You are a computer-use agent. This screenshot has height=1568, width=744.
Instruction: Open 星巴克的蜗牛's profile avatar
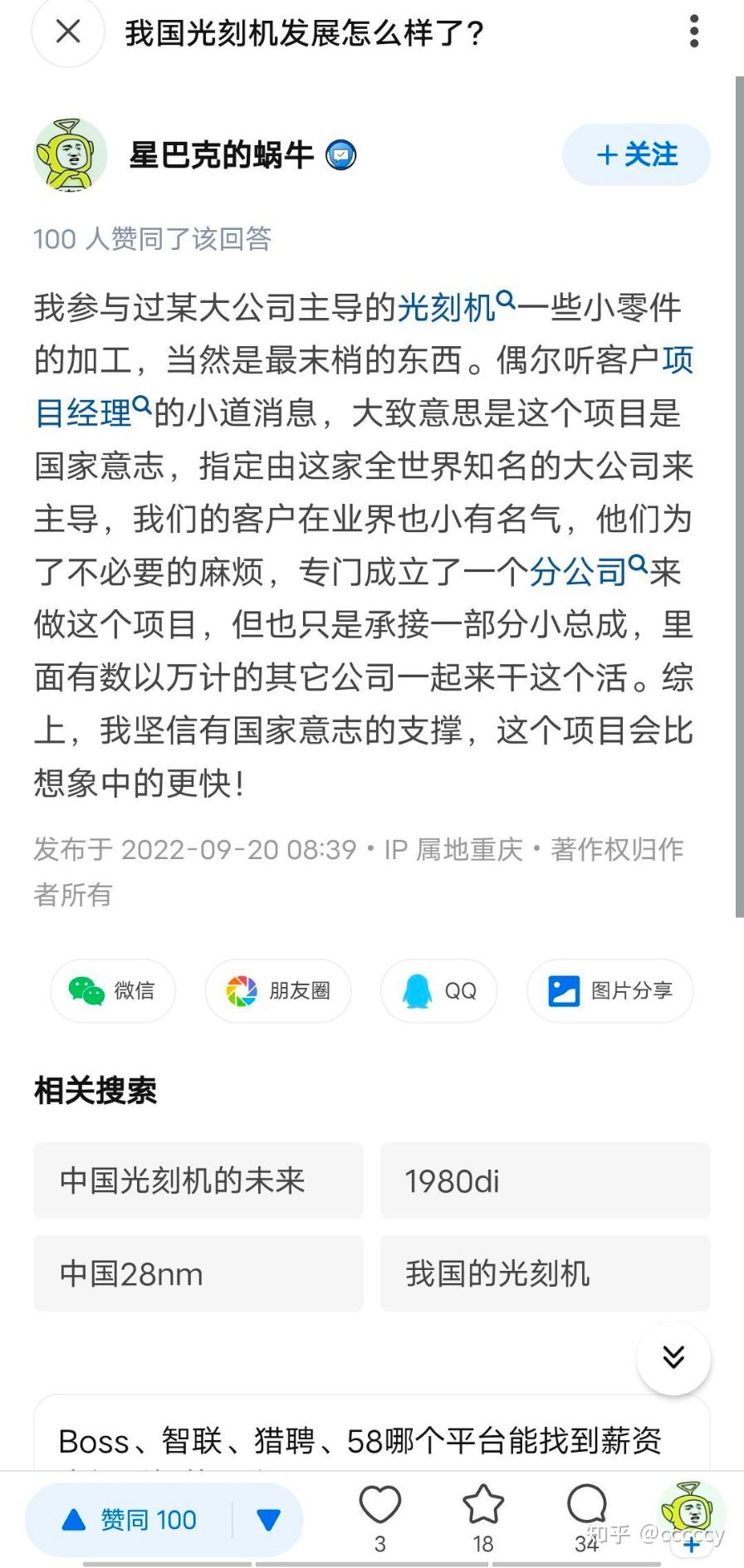[x=71, y=154]
